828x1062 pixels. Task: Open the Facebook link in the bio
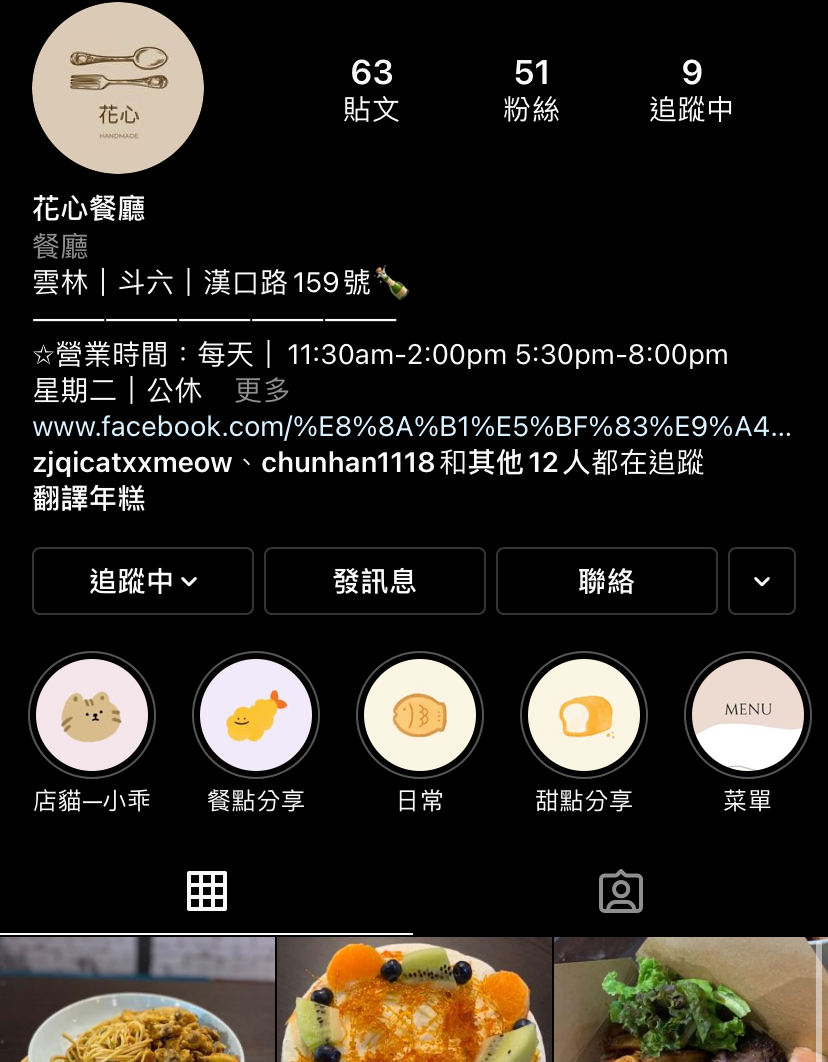[412, 428]
